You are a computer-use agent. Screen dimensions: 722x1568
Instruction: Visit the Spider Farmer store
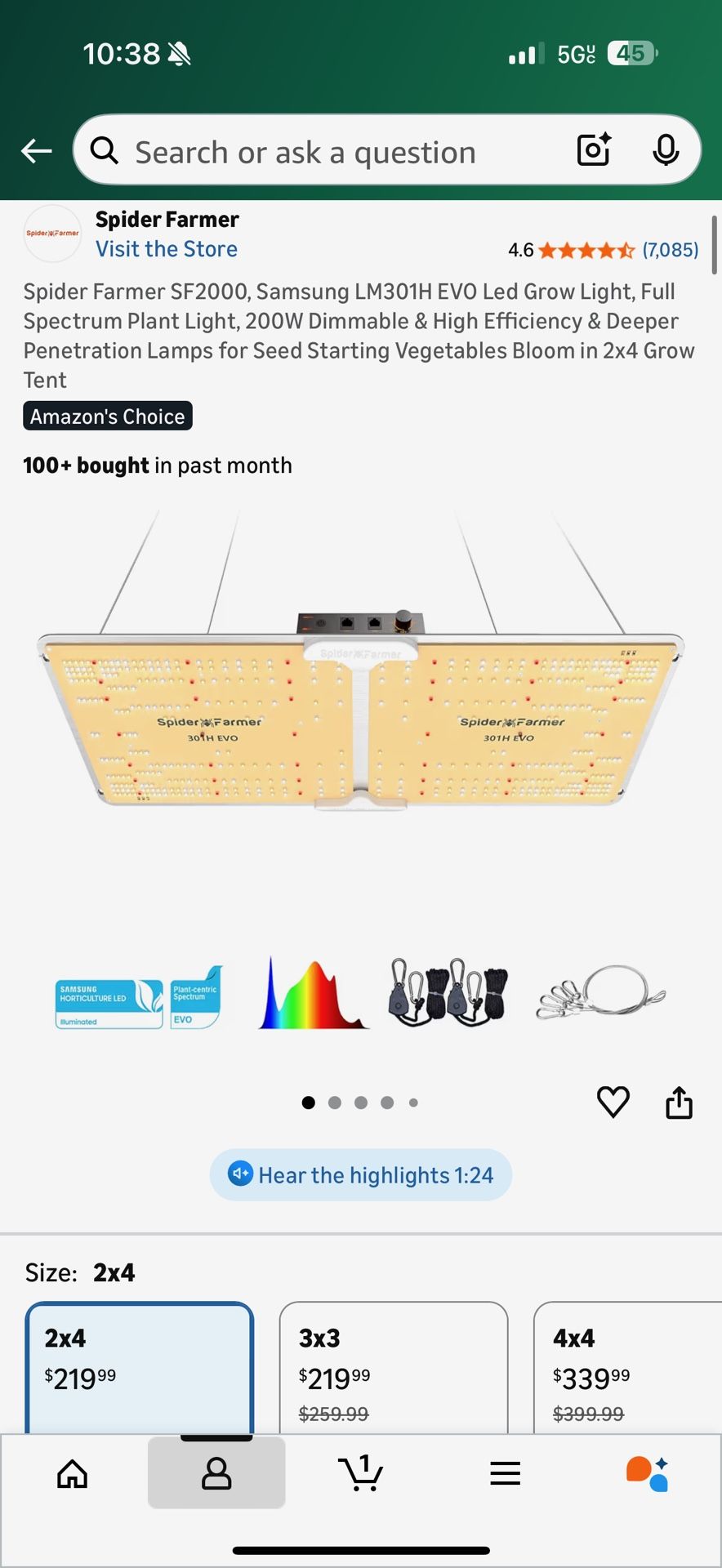pyautogui.click(x=166, y=249)
